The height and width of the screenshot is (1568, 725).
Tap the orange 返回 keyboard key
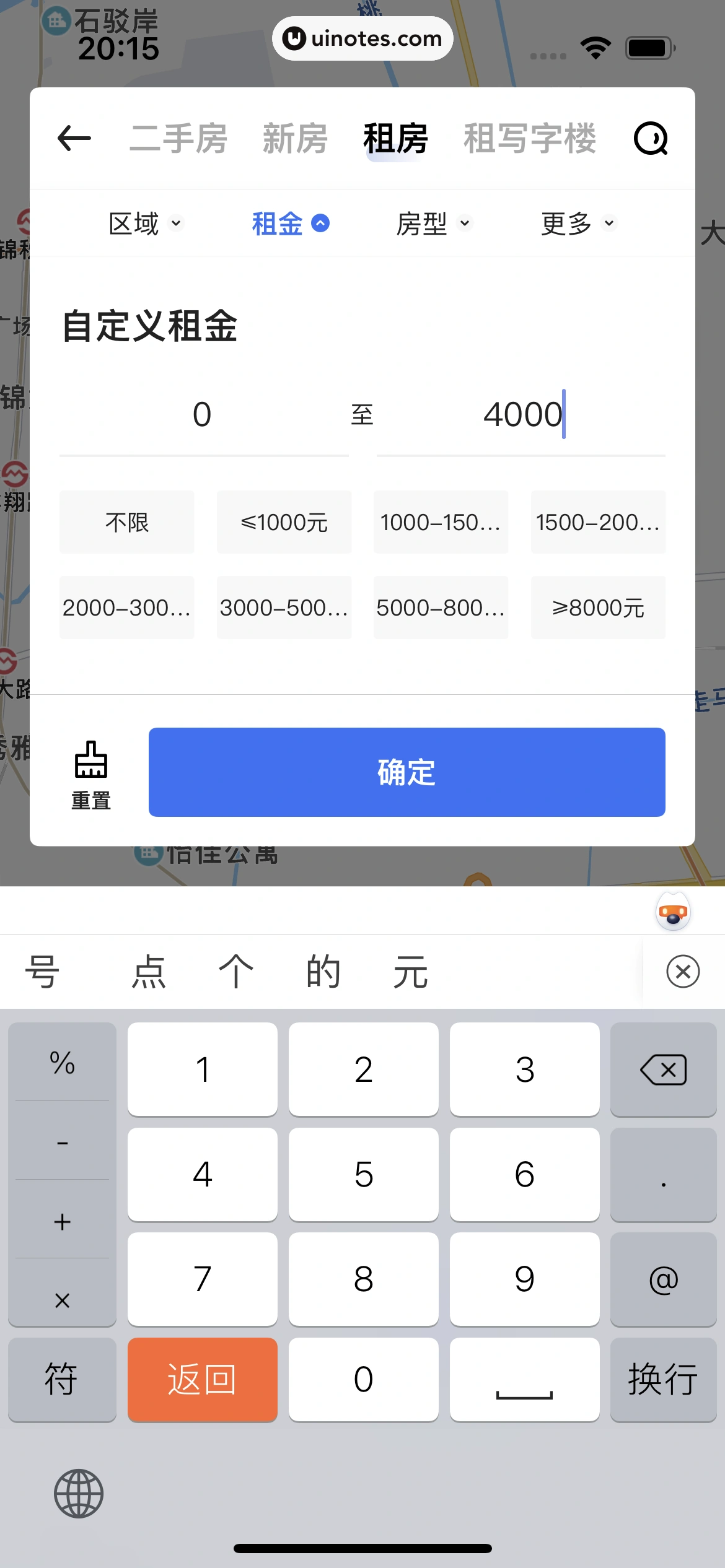point(202,1379)
